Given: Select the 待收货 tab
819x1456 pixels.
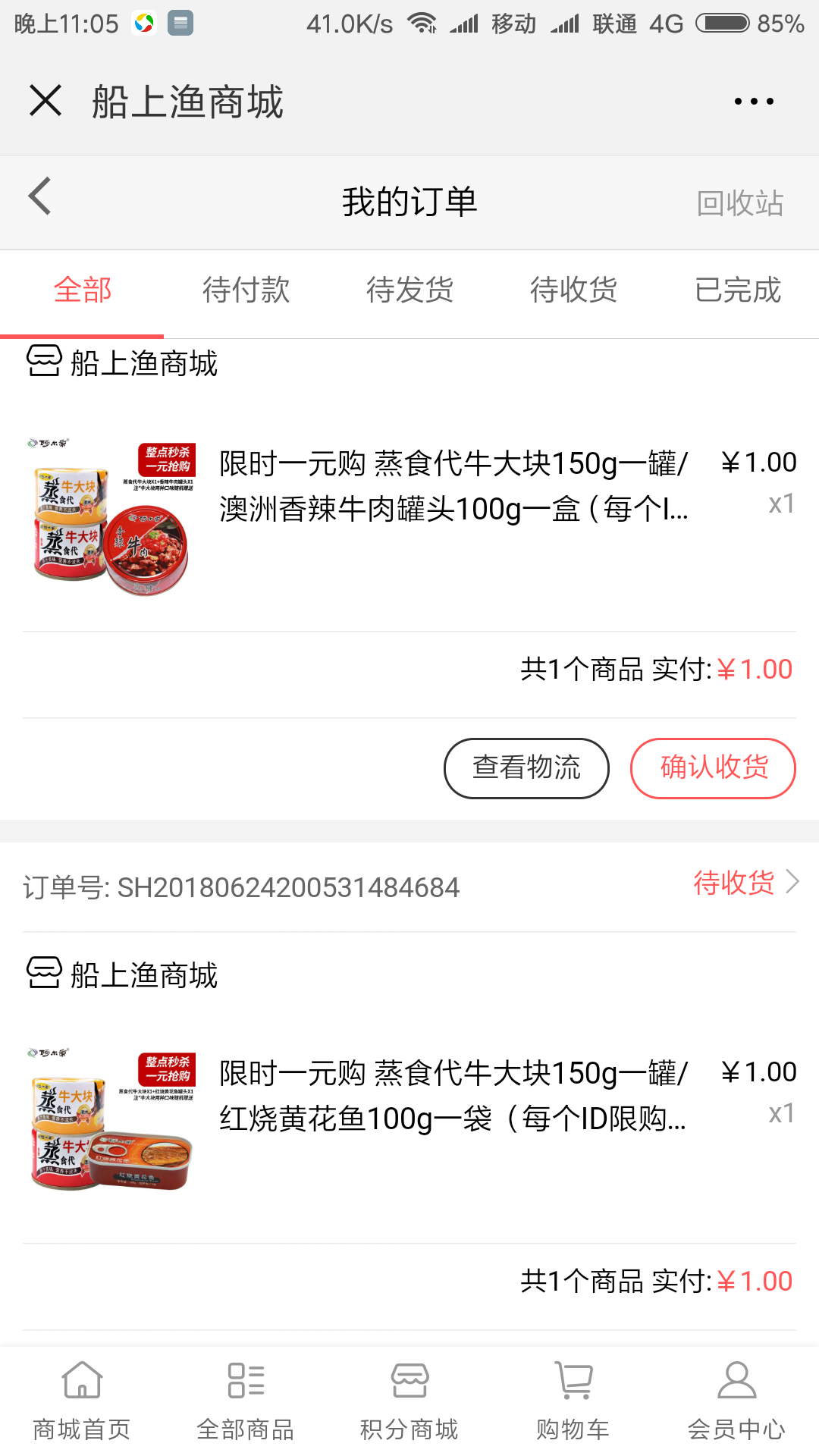Looking at the screenshot, I should pos(573,290).
